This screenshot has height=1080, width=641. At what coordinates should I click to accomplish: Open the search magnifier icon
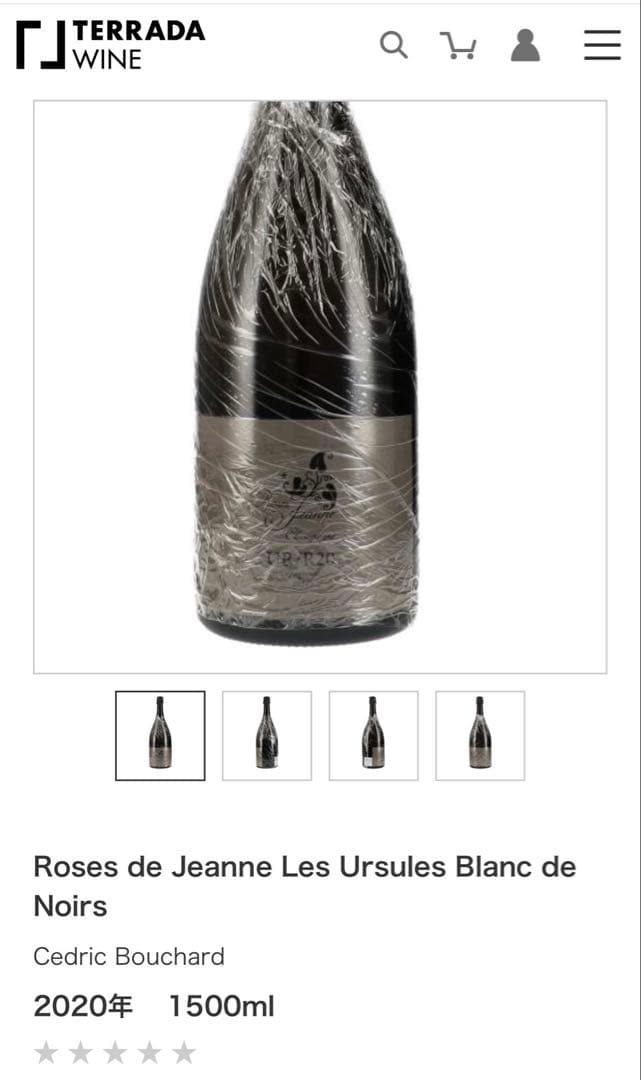click(394, 45)
